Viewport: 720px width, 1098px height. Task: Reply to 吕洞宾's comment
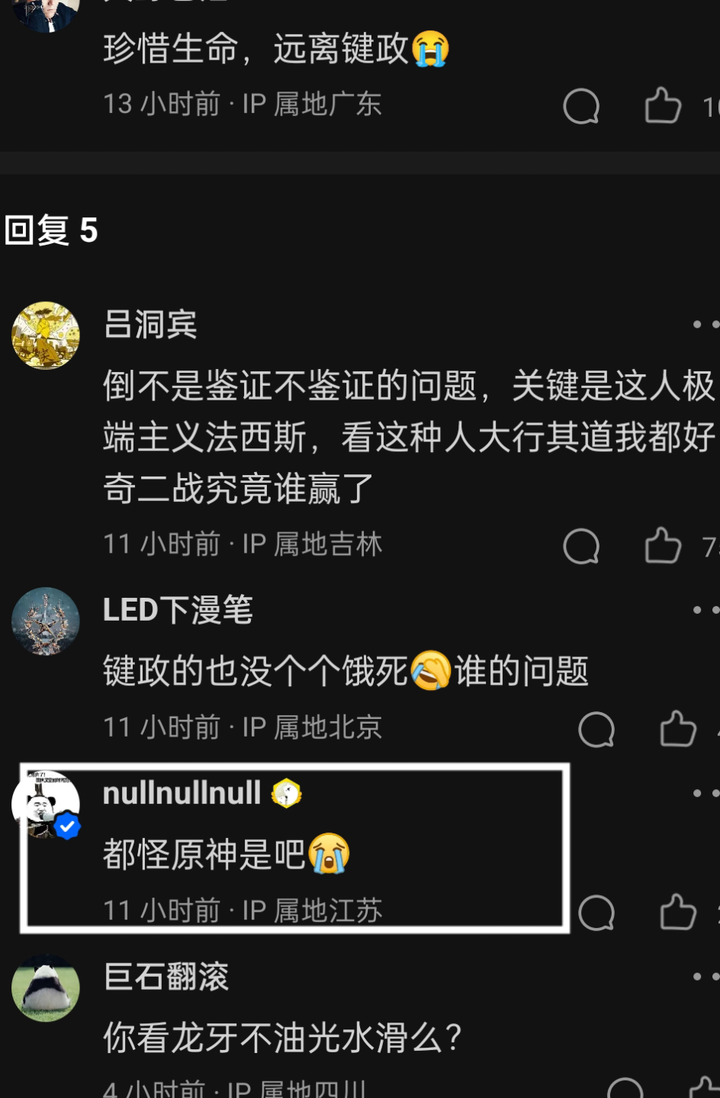coord(581,546)
